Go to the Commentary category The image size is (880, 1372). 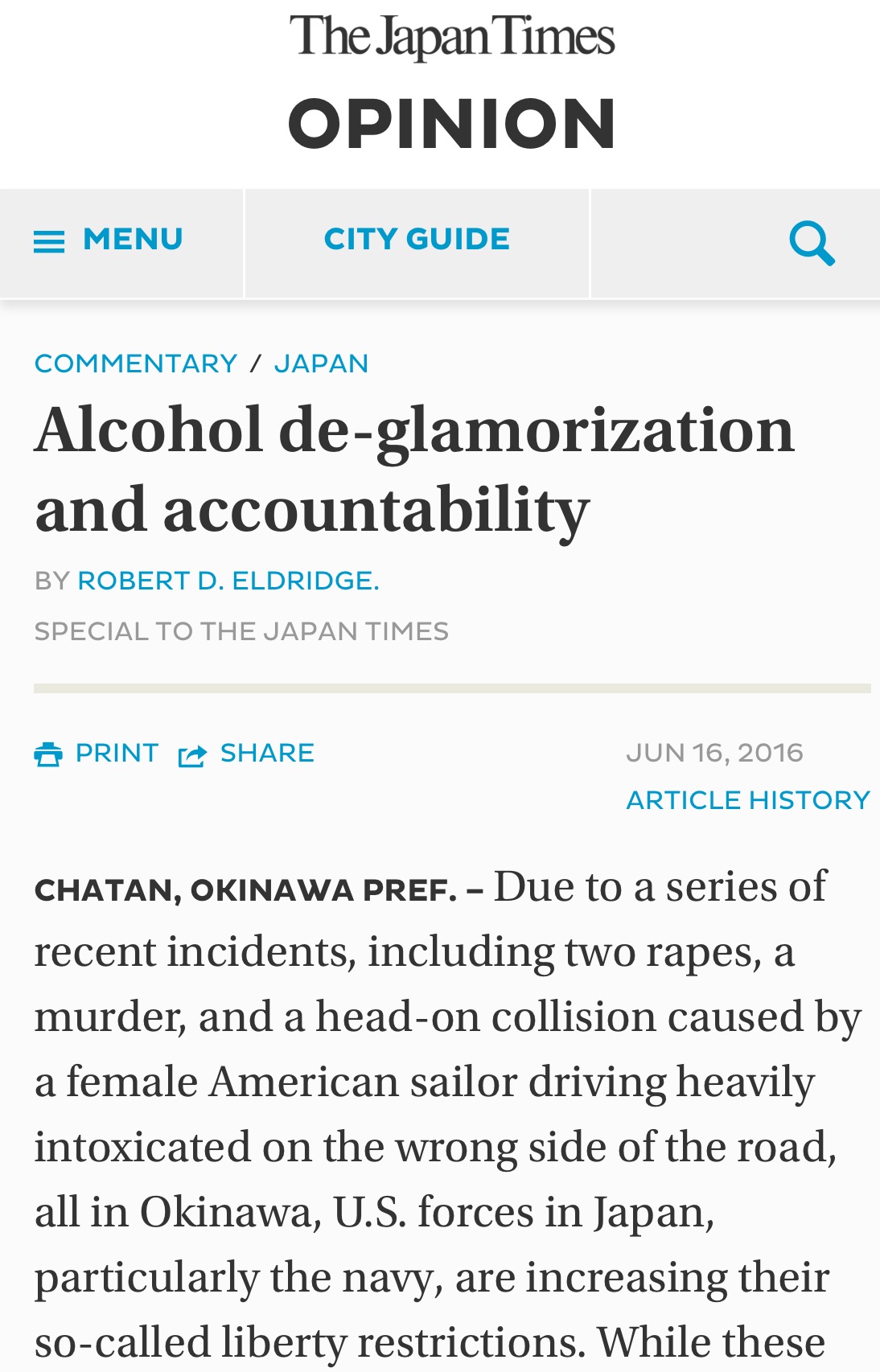pos(136,364)
